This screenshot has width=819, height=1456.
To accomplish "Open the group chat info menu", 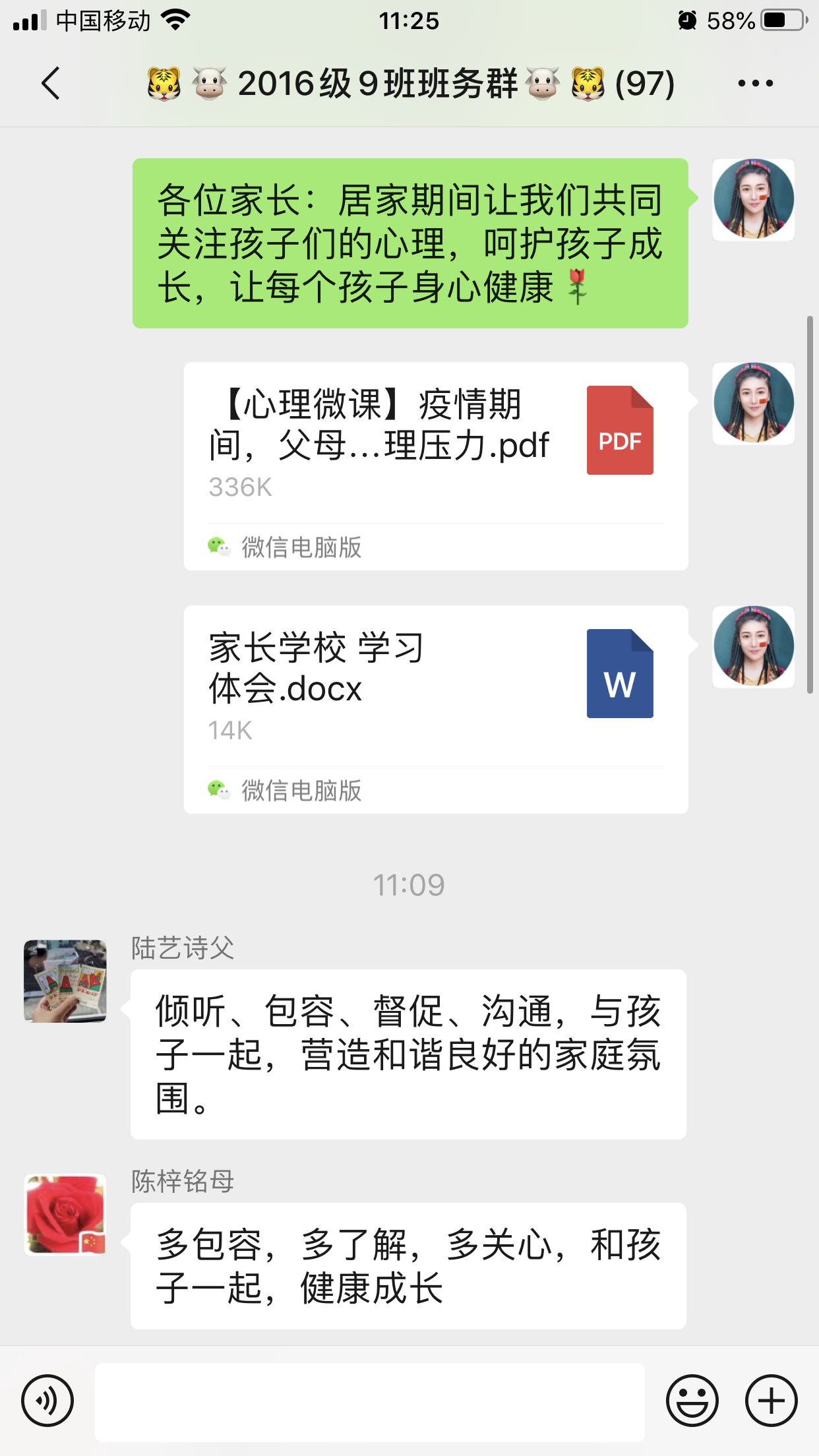I will (x=755, y=84).
